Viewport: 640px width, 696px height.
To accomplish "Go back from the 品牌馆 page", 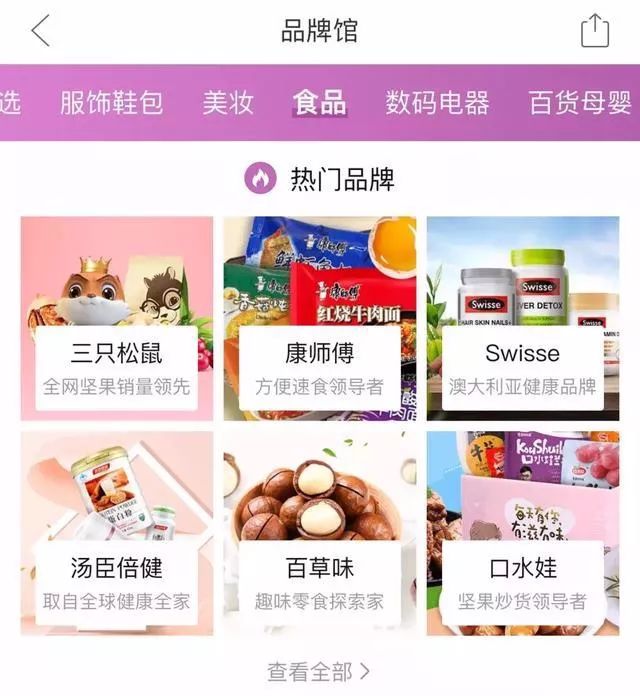I will pyautogui.click(x=40, y=31).
